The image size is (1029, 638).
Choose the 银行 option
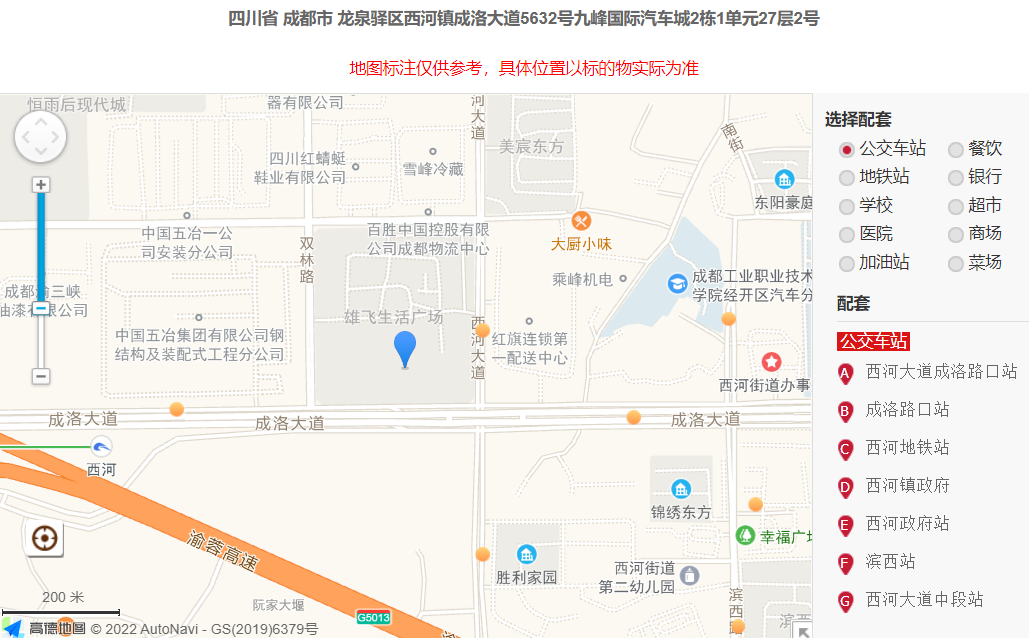[956, 177]
